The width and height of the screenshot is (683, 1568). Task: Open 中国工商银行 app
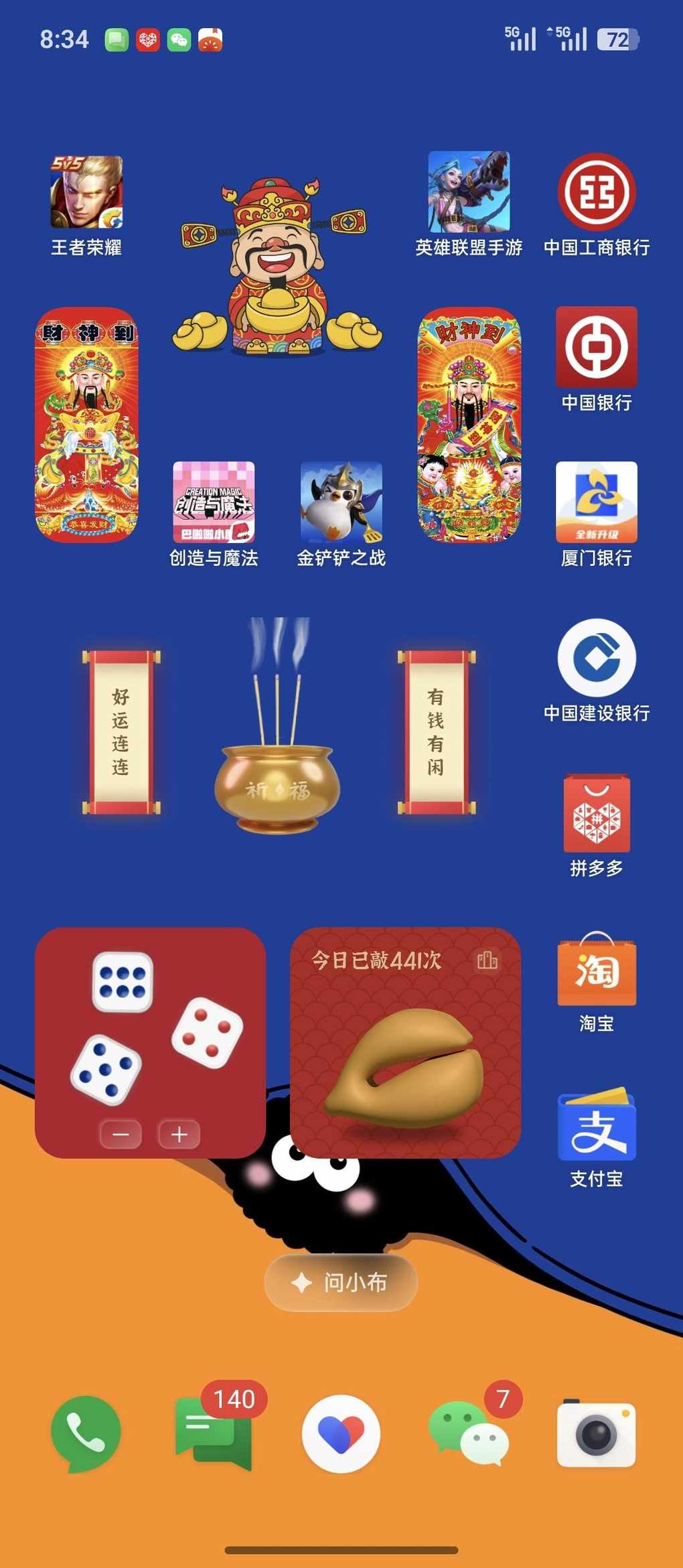pyautogui.click(x=596, y=193)
